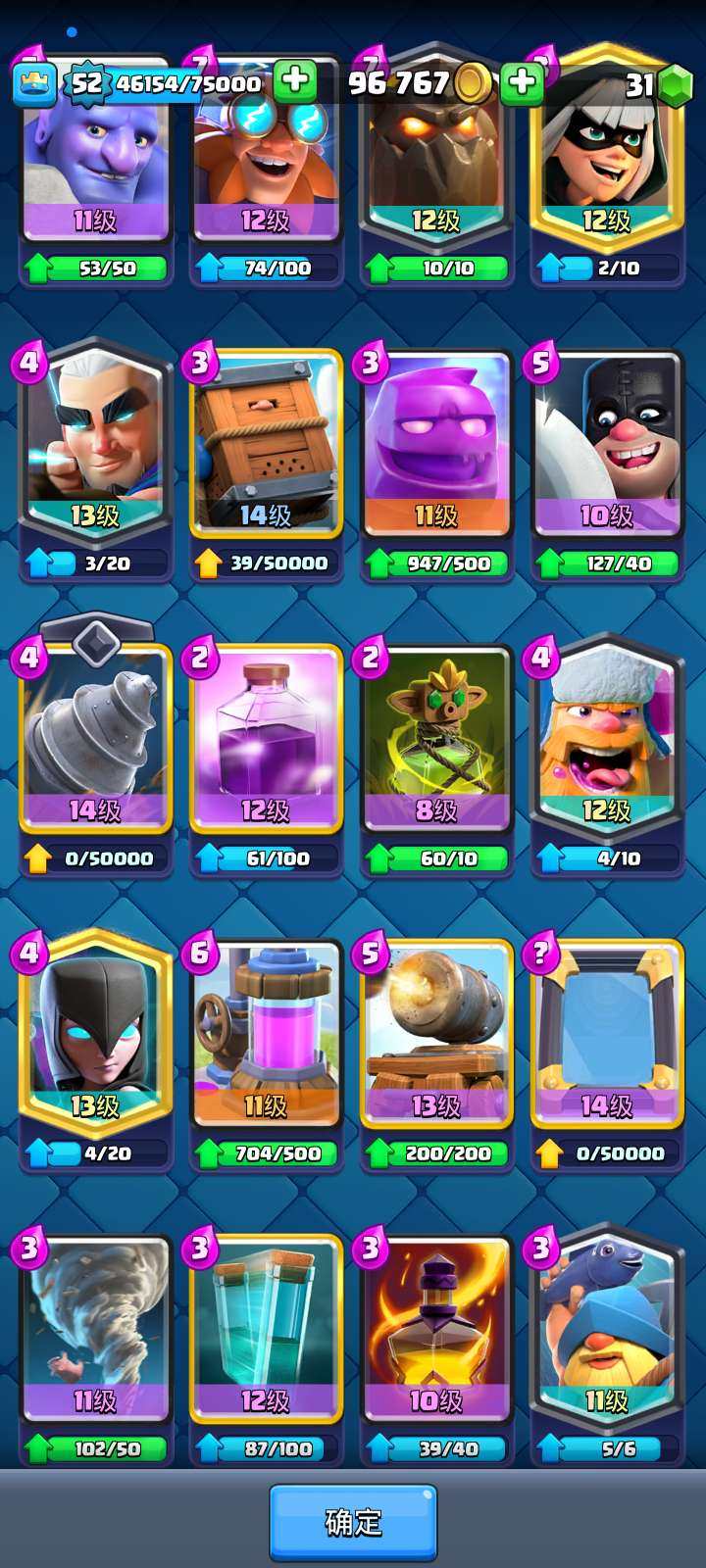This screenshot has height=1568, width=706.
Task: Pick the Fisherman card with 5/6
Action: coord(606,1335)
